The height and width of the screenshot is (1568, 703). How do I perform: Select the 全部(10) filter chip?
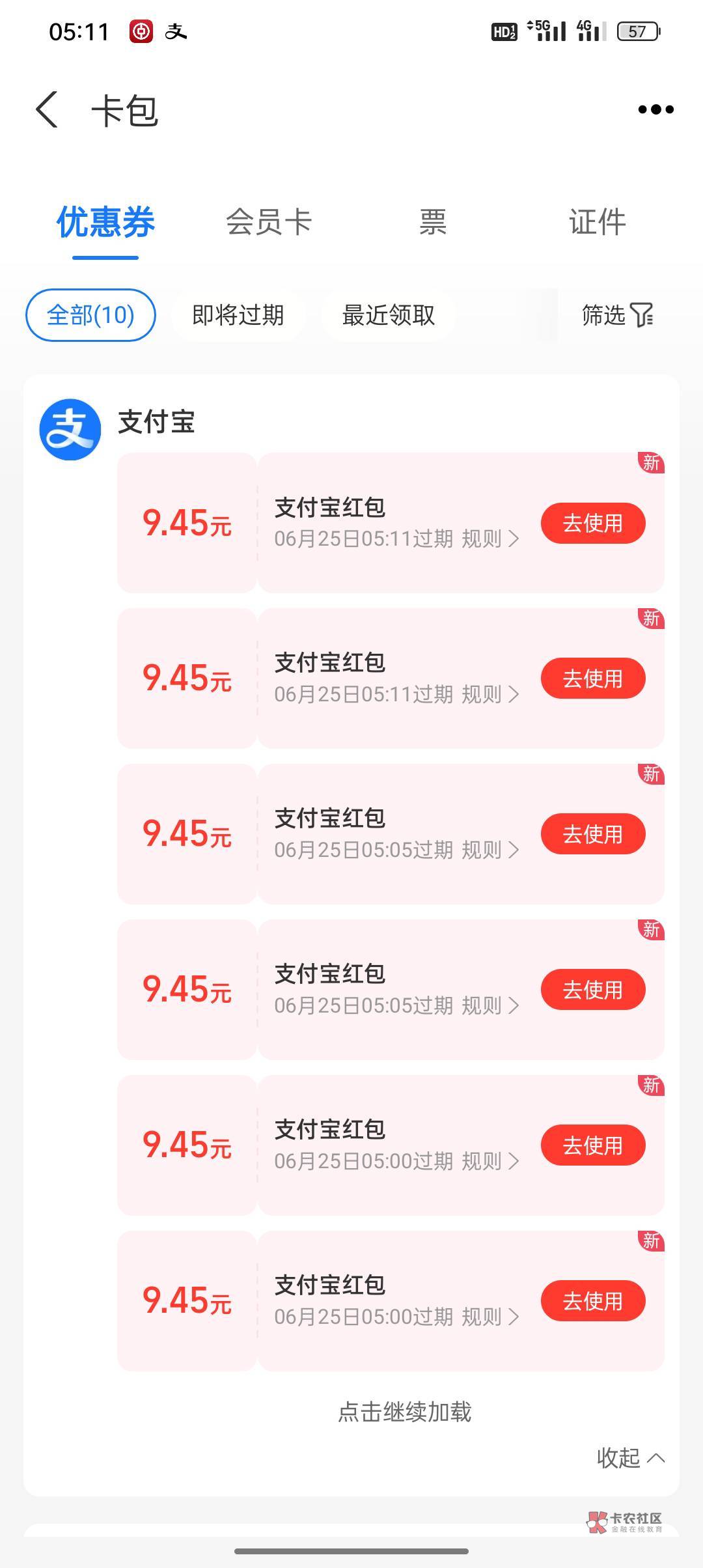(90, 315)
